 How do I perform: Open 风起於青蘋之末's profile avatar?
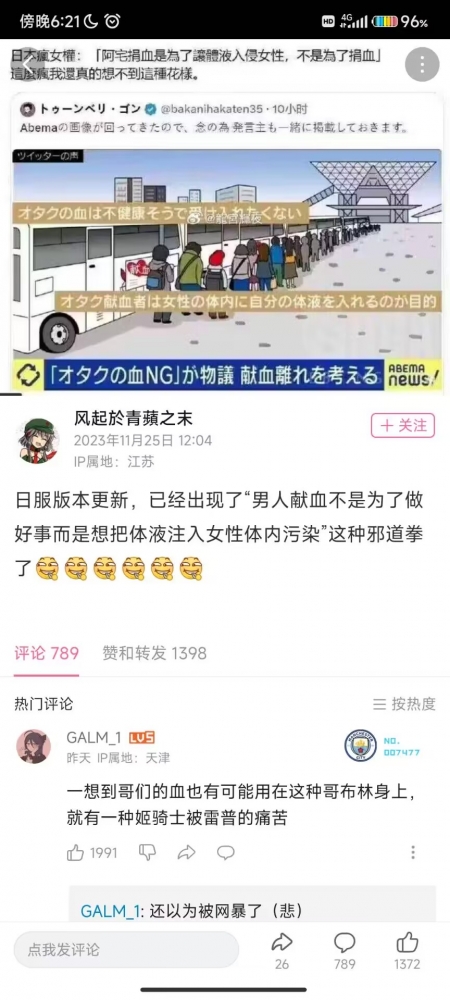[x=36, y=441]
